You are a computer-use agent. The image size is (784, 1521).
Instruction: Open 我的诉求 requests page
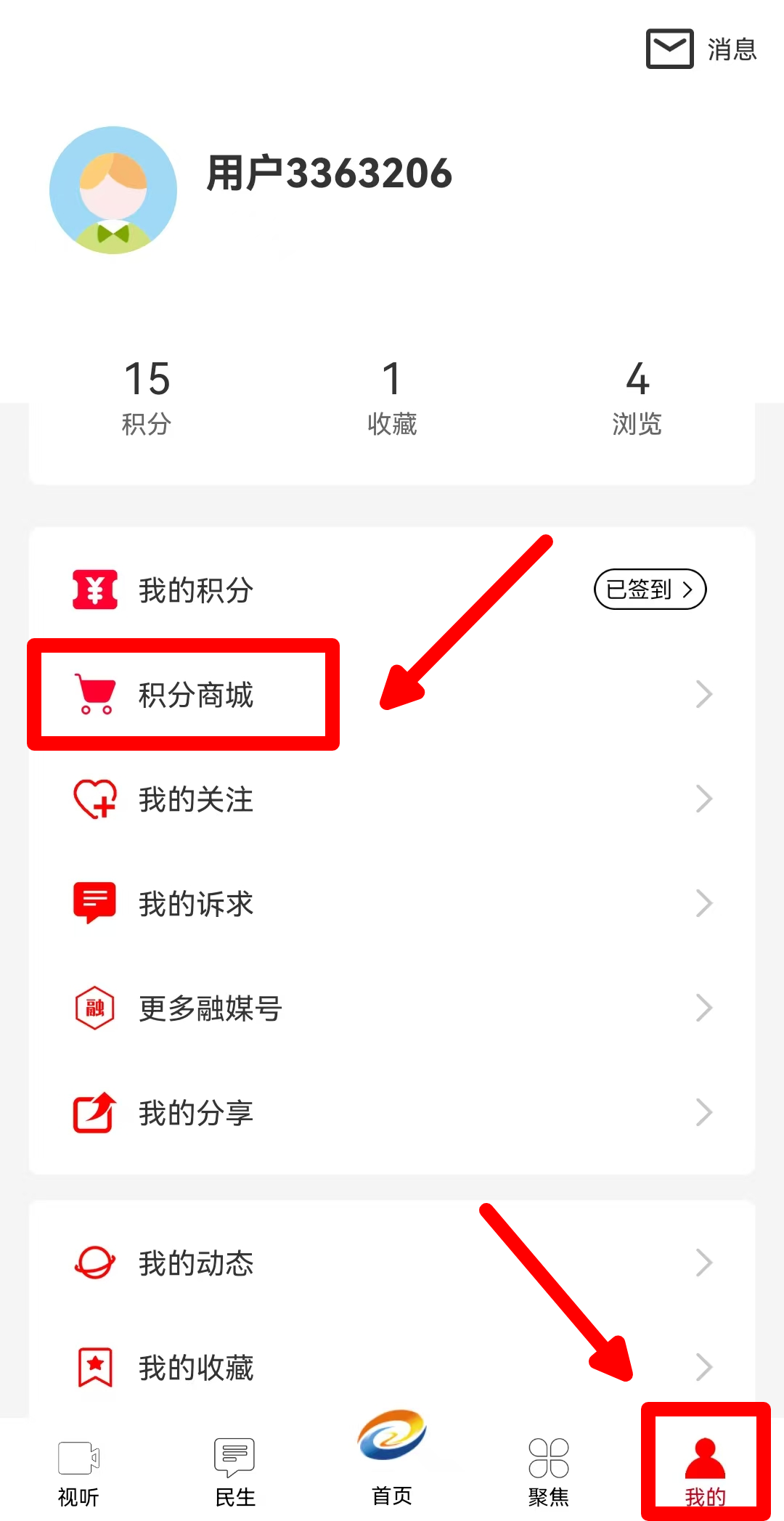pos(196,904)
